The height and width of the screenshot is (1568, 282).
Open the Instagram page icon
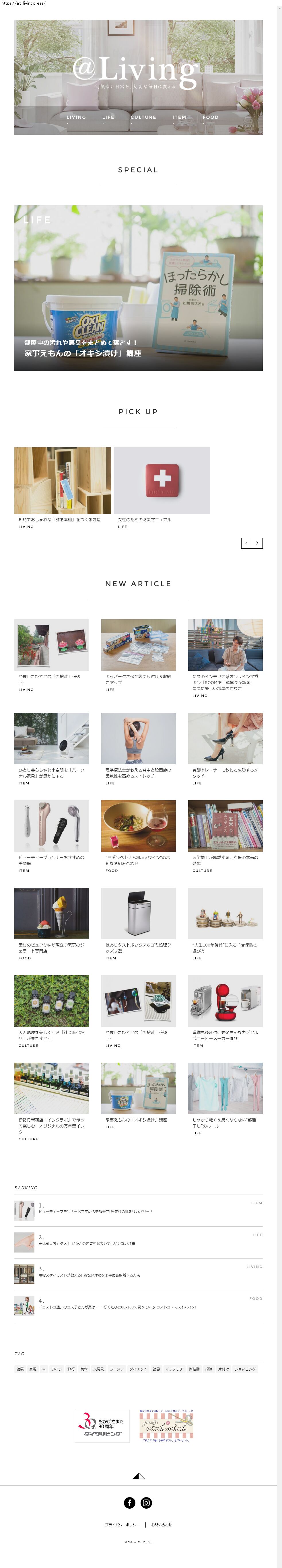pyautogui.click(x=146, y=1503)
